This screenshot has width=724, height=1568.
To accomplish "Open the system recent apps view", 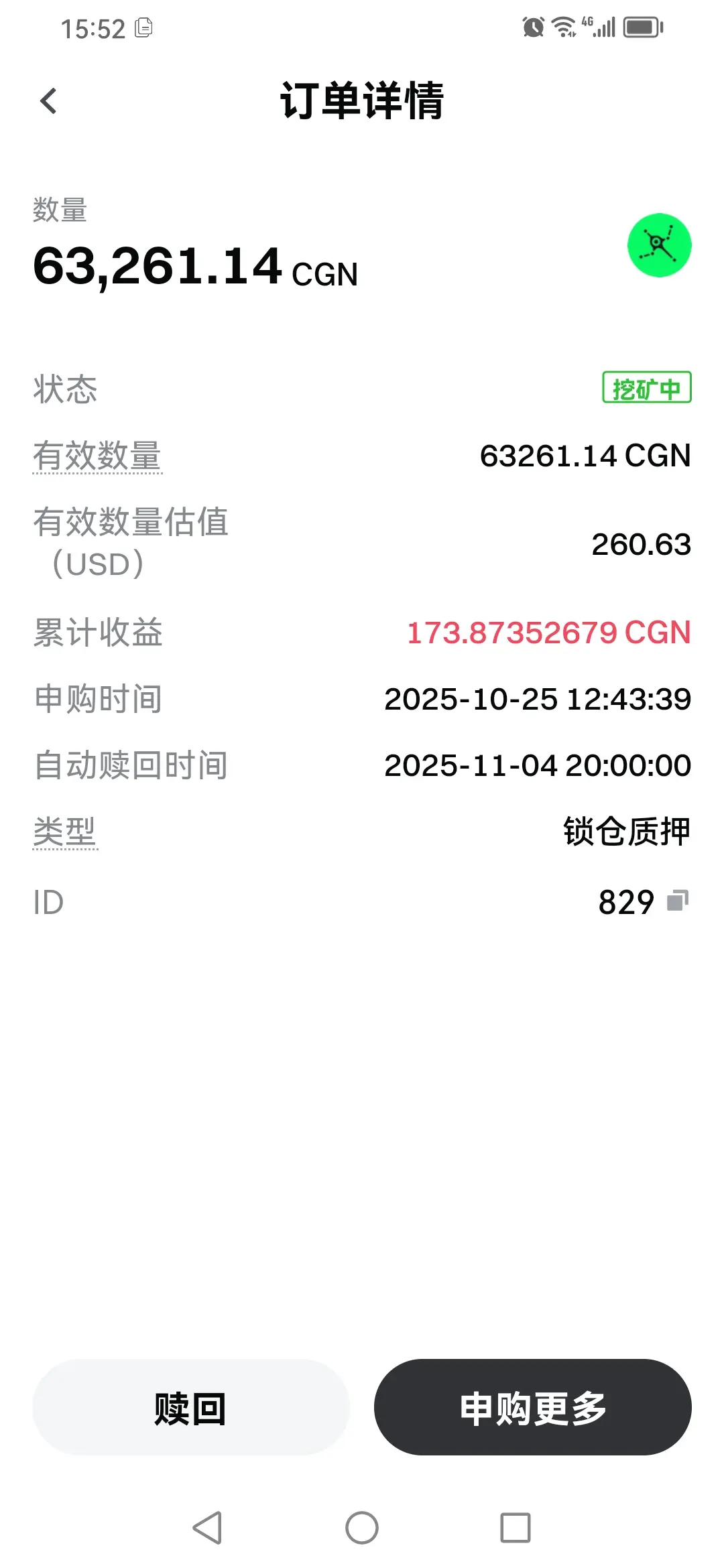I will tap(515, 1528).
